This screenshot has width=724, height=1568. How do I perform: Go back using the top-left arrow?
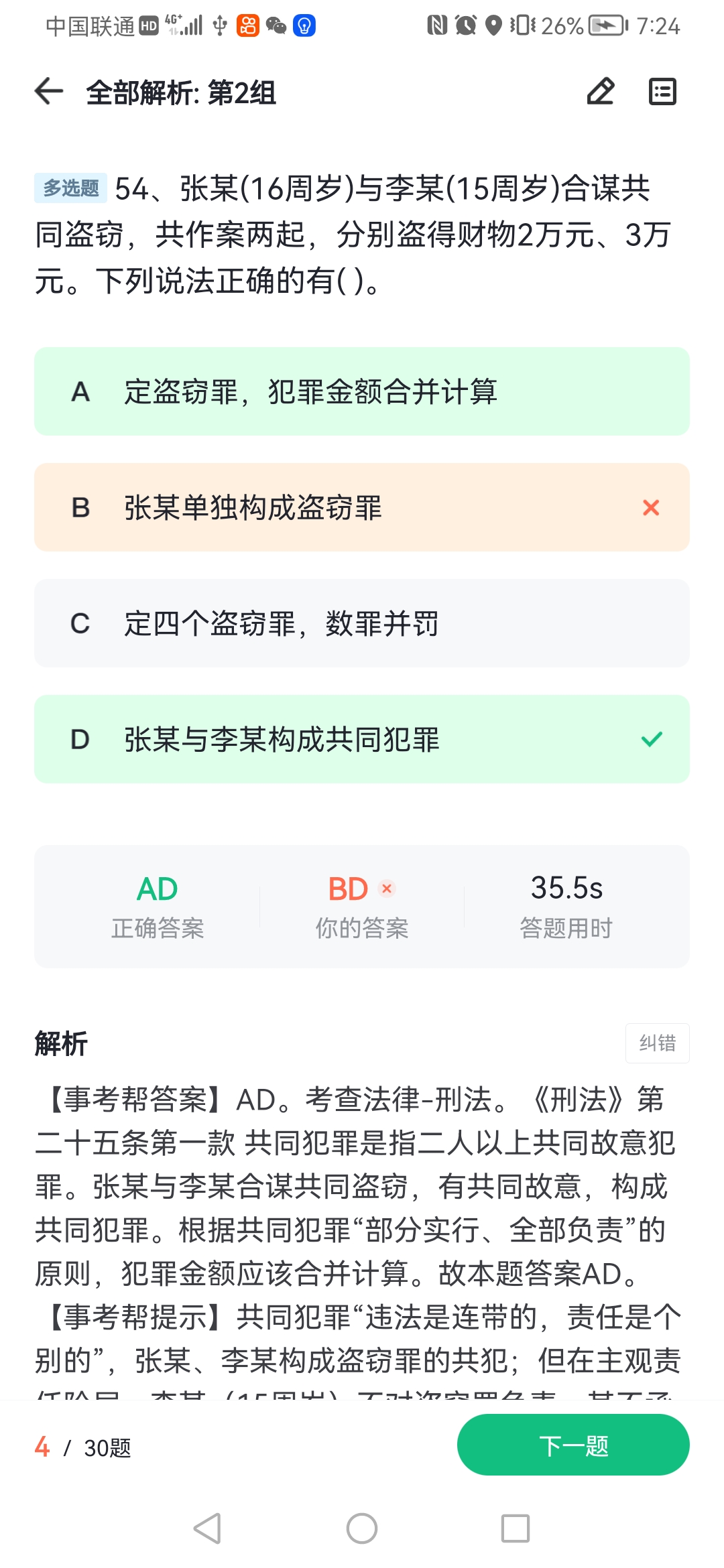pos(49,92)
